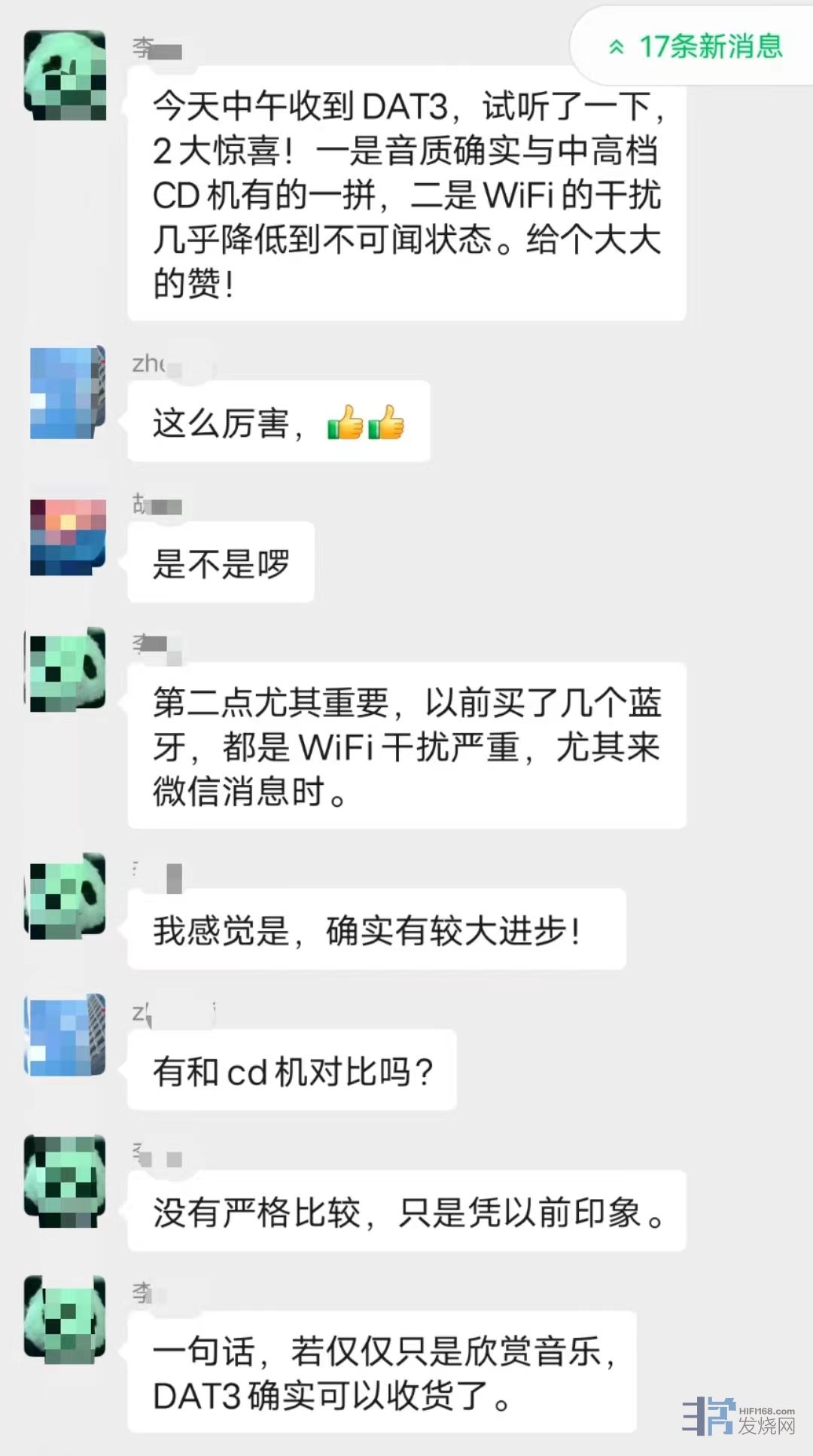Open sender's avatar beside 今天中午收到DAT3 message
This screenshot has width=813, height=1456.
tap(66, 75)
